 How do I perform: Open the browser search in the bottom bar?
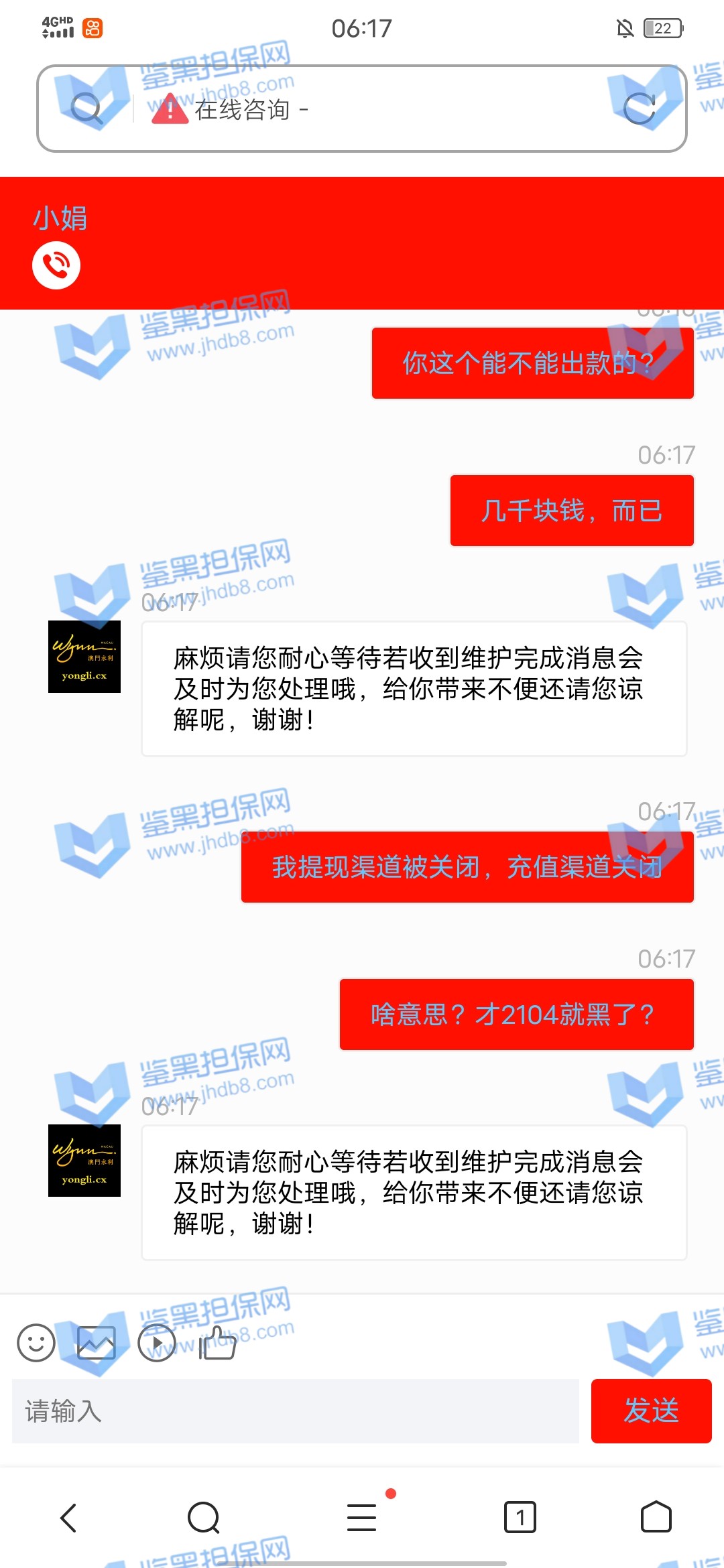point(204,1518)
